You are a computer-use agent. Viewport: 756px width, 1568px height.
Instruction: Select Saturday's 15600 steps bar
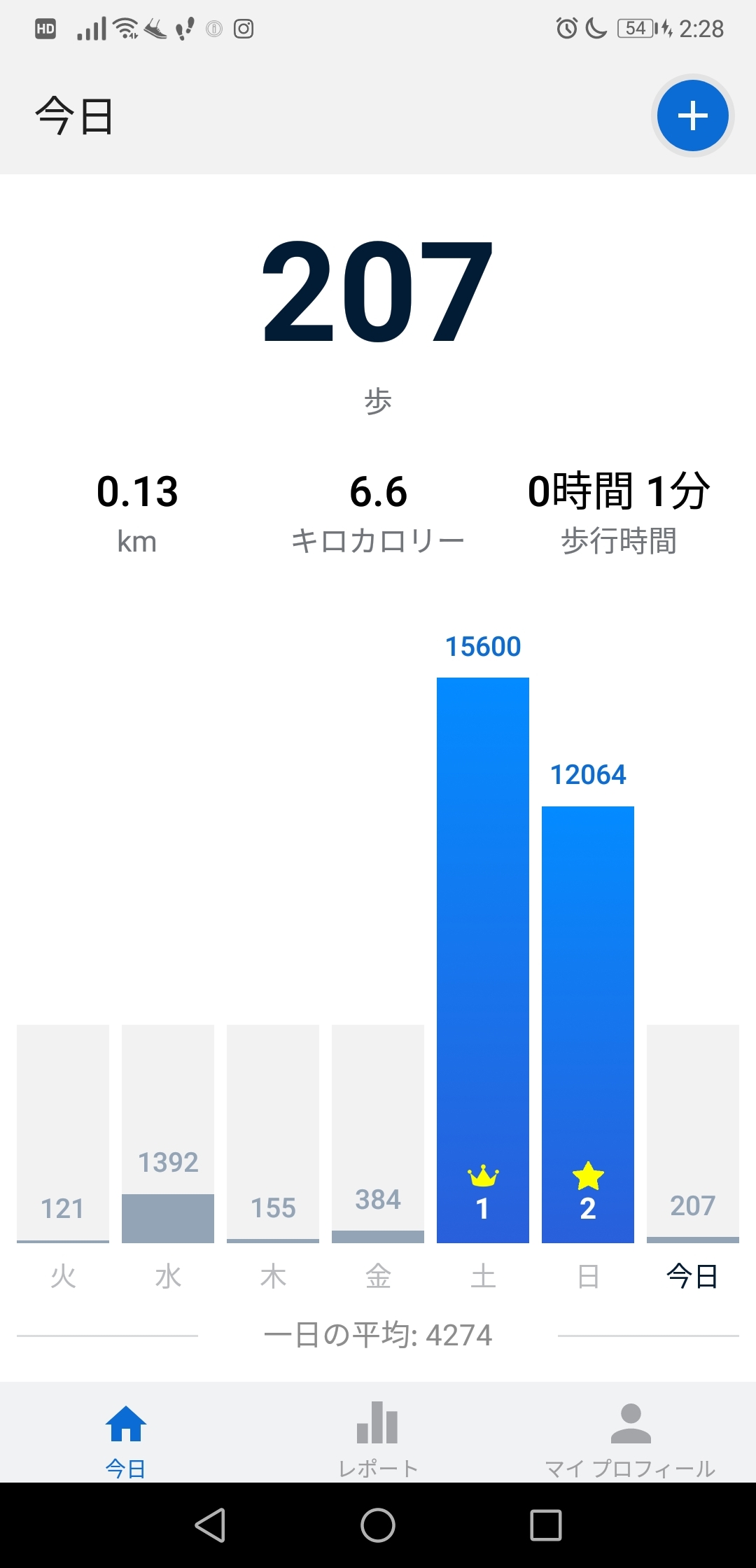pyautogui.click(x=483, y=959)
